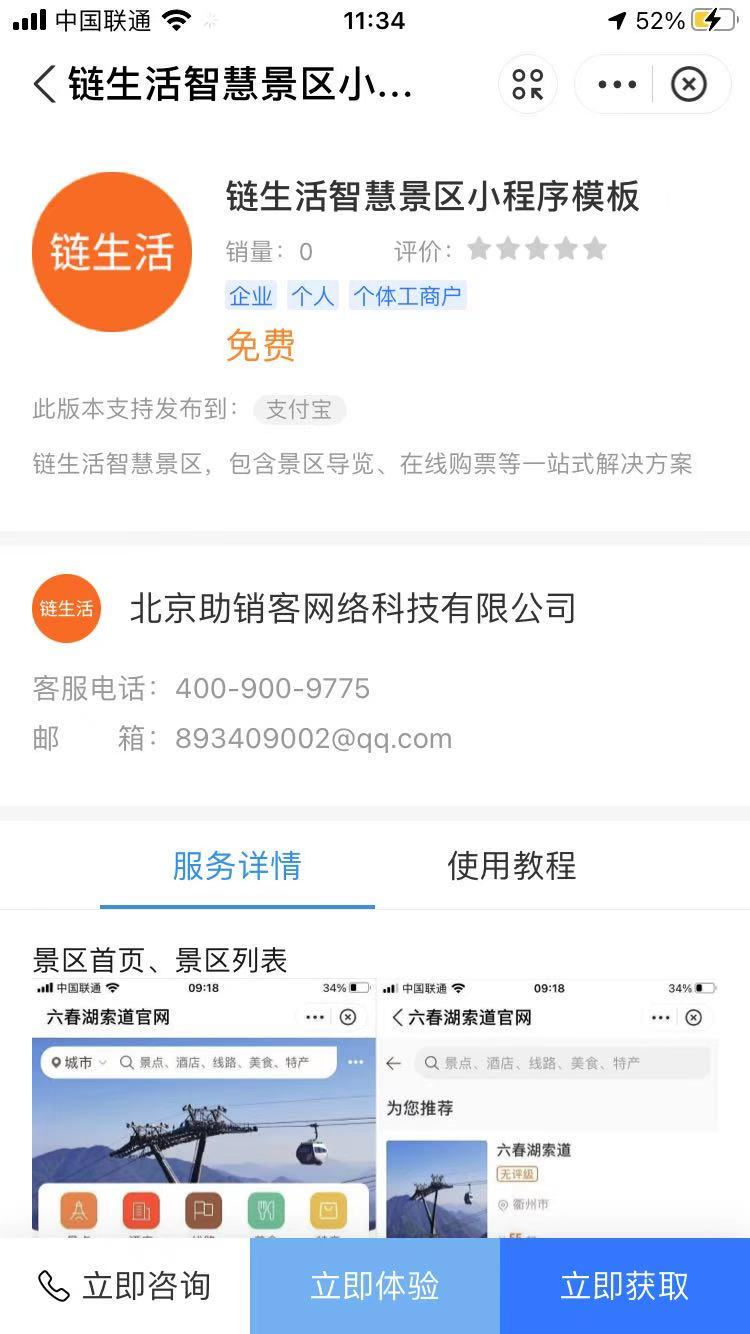Open 北京助销客网络科技有限公司 company row
The height and width of the screenshot is (1334, 750).
point(352,608)
